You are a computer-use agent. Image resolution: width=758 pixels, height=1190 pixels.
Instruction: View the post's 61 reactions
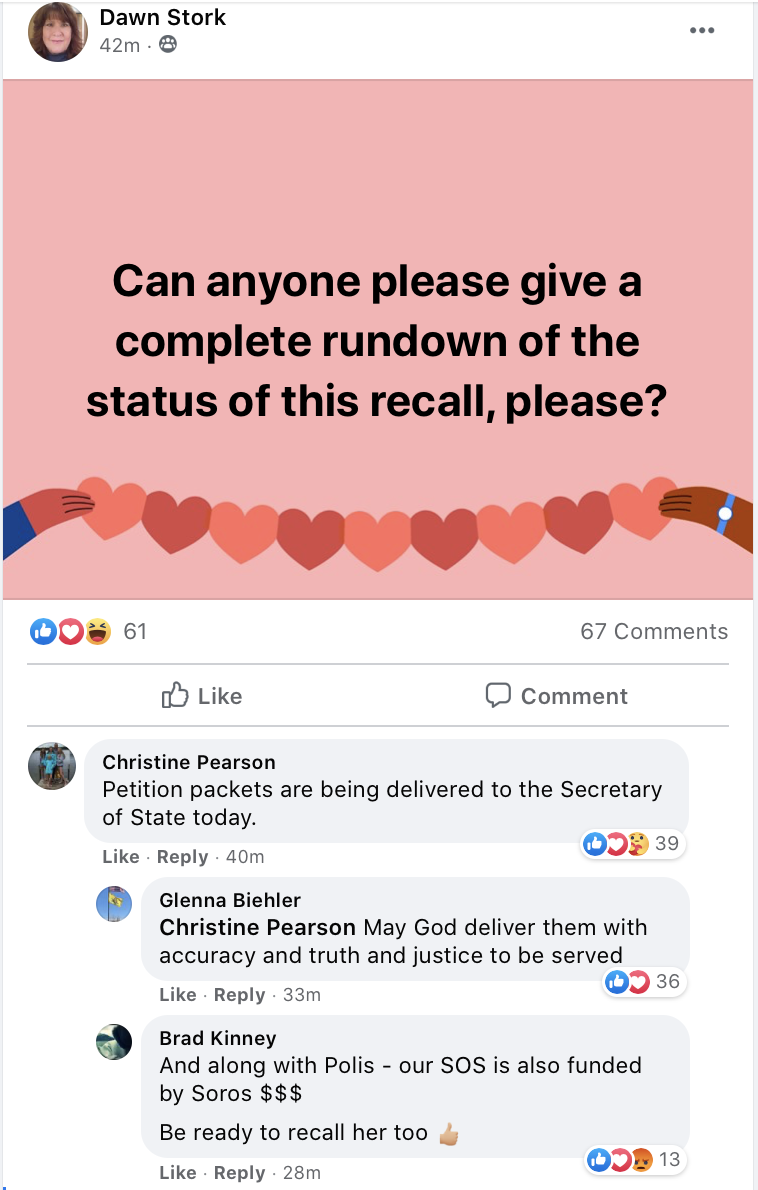pos(88,631)
